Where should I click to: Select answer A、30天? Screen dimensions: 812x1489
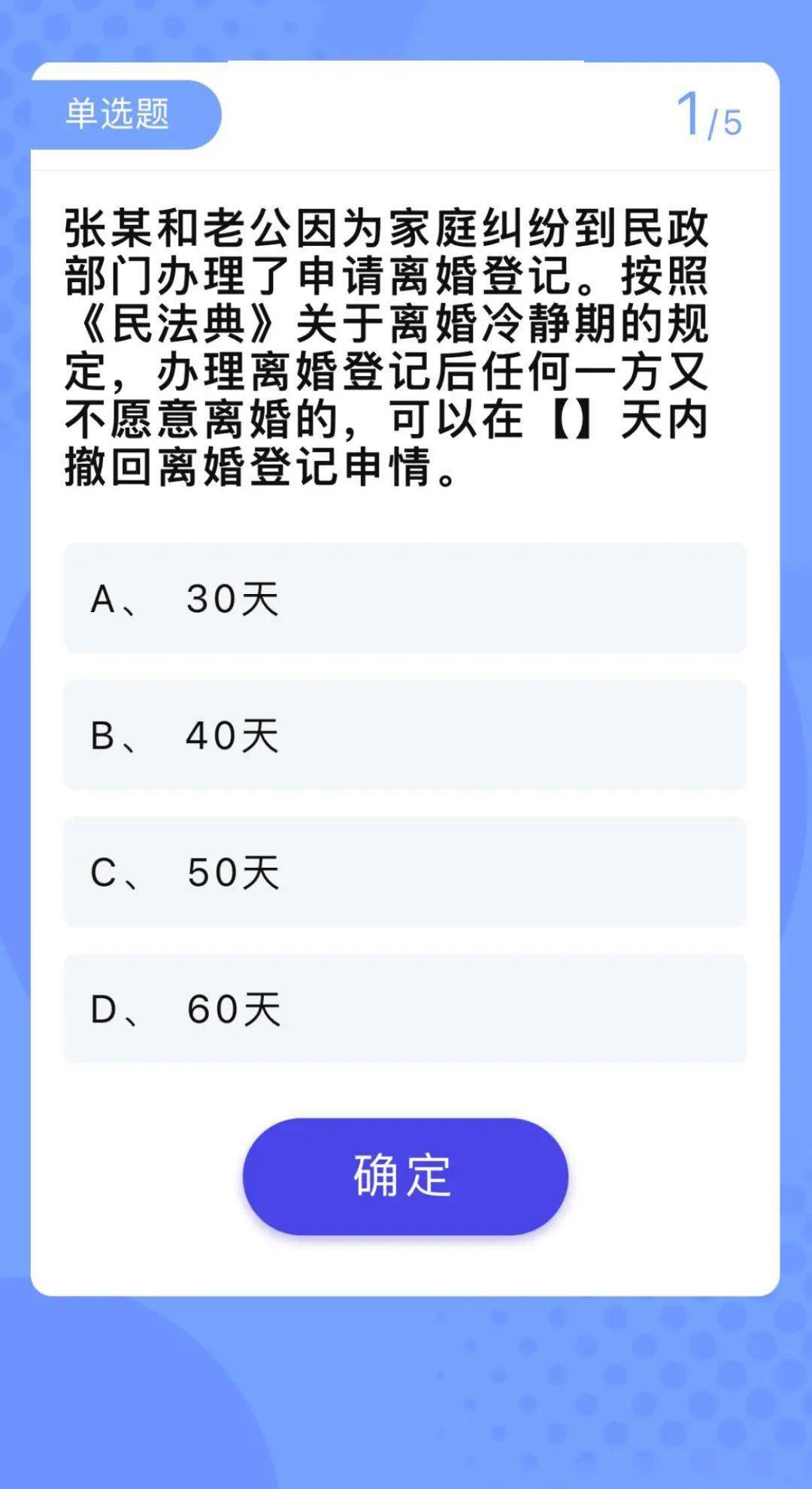(x=404, y=599)
